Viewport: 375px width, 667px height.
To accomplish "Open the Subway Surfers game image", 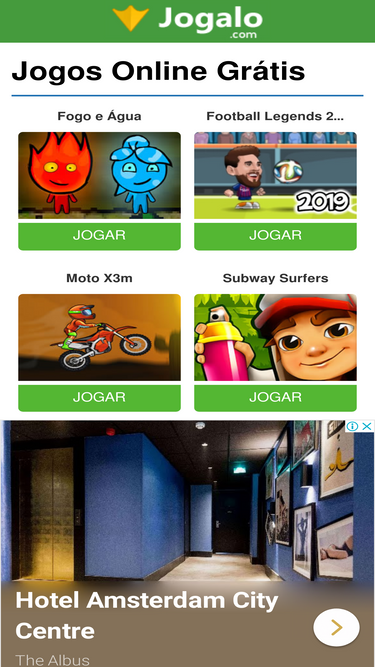I will [x=275, y=337].
